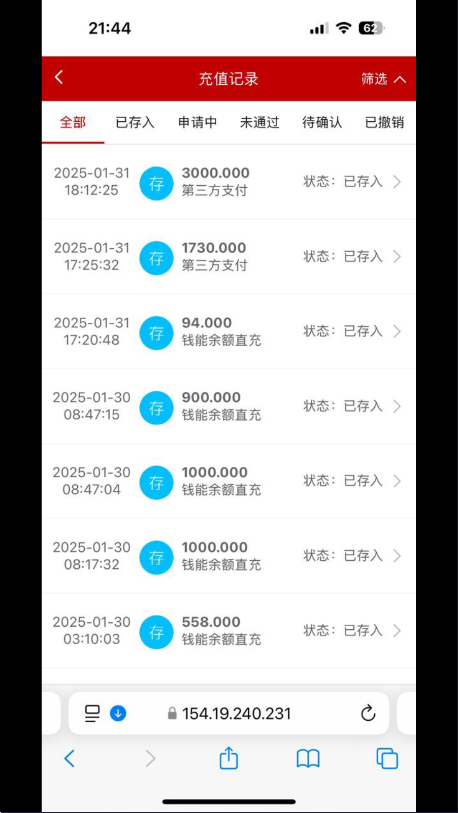Reload the page with the refresh icon
Image resolution: width=458 pixels, height=813 pixels.
pyautogui.click(x=368, y=713)
